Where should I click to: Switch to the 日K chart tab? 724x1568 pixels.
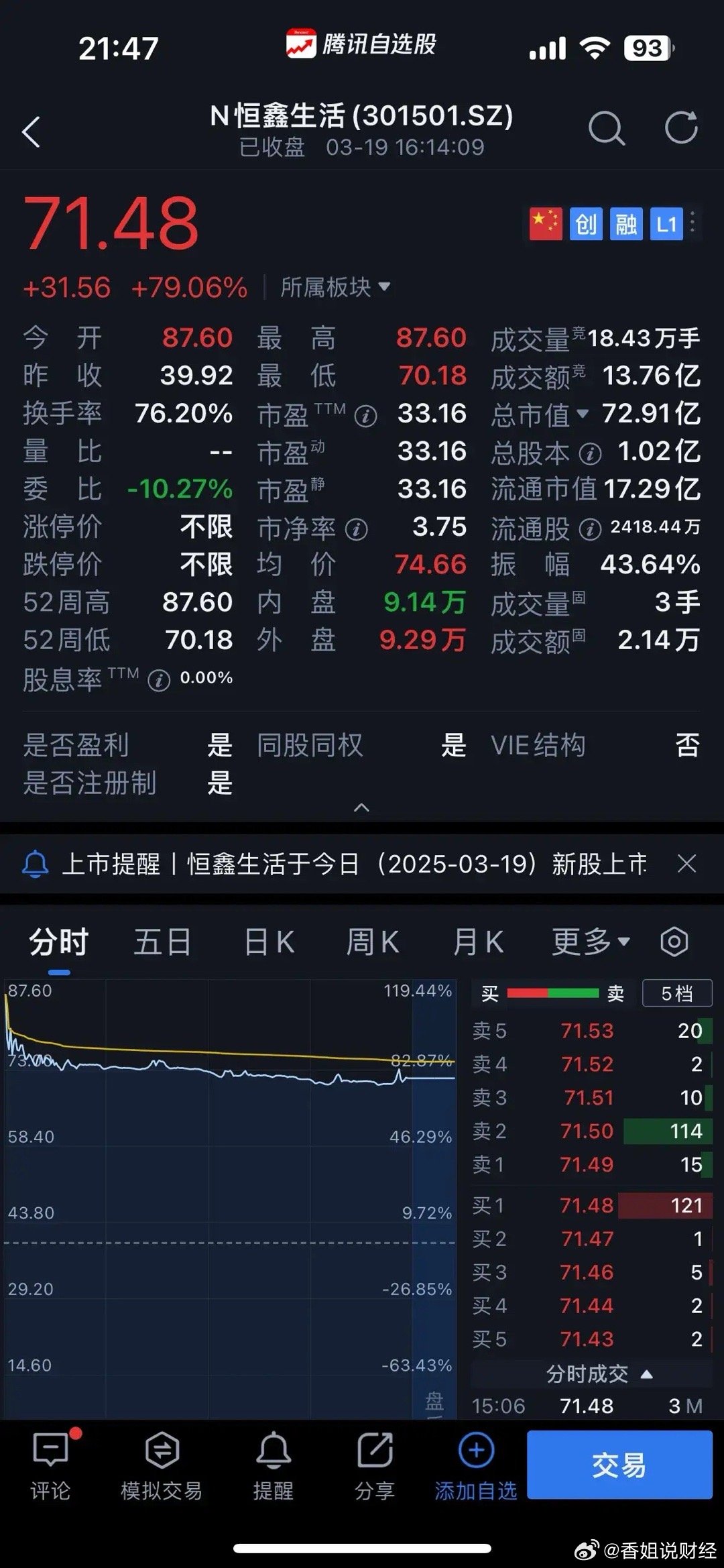tap(269, 942)
